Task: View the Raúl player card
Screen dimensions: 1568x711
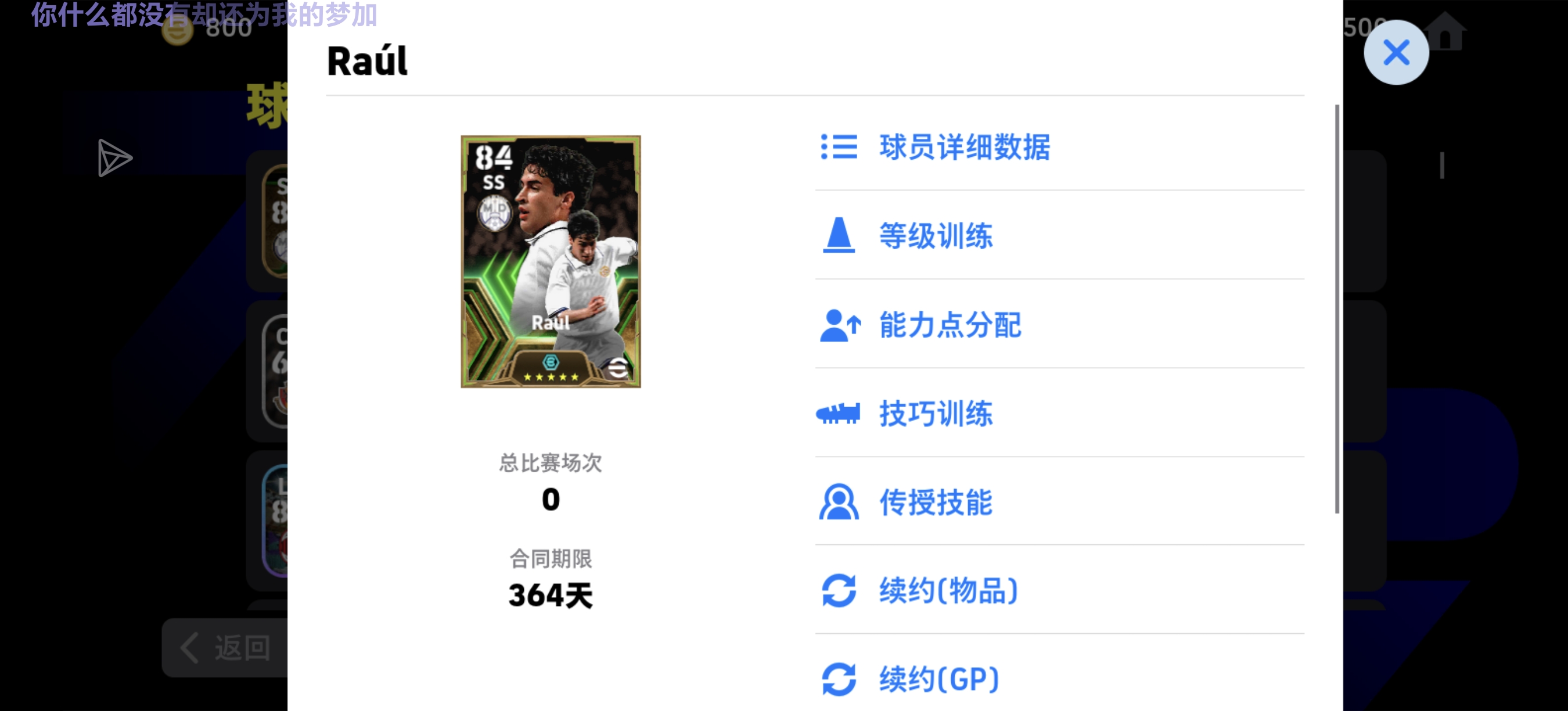Action: pyautogui.click(x=551, y=261)
